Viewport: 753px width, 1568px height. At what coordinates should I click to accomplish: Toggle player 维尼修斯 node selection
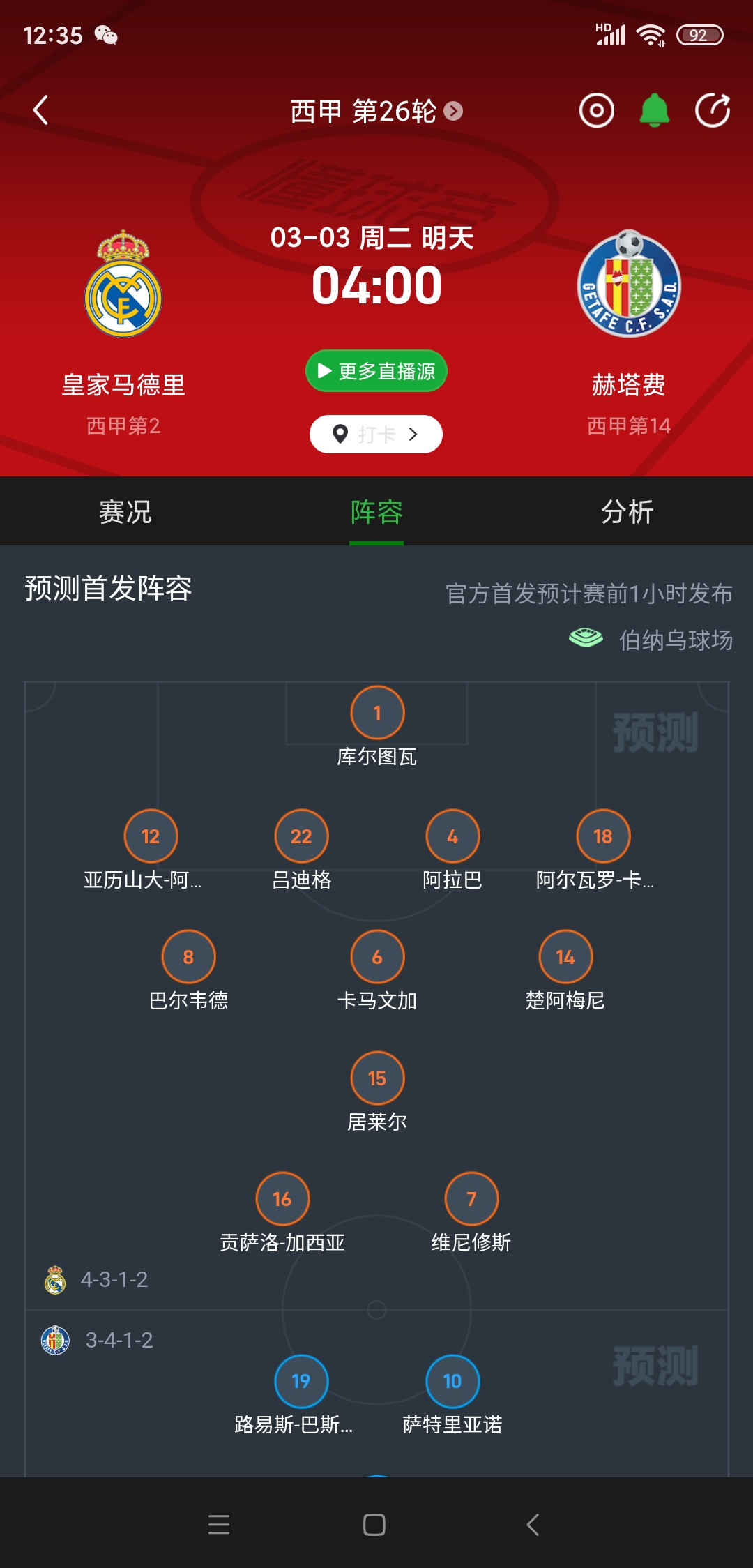click(x=471, y=1198)
